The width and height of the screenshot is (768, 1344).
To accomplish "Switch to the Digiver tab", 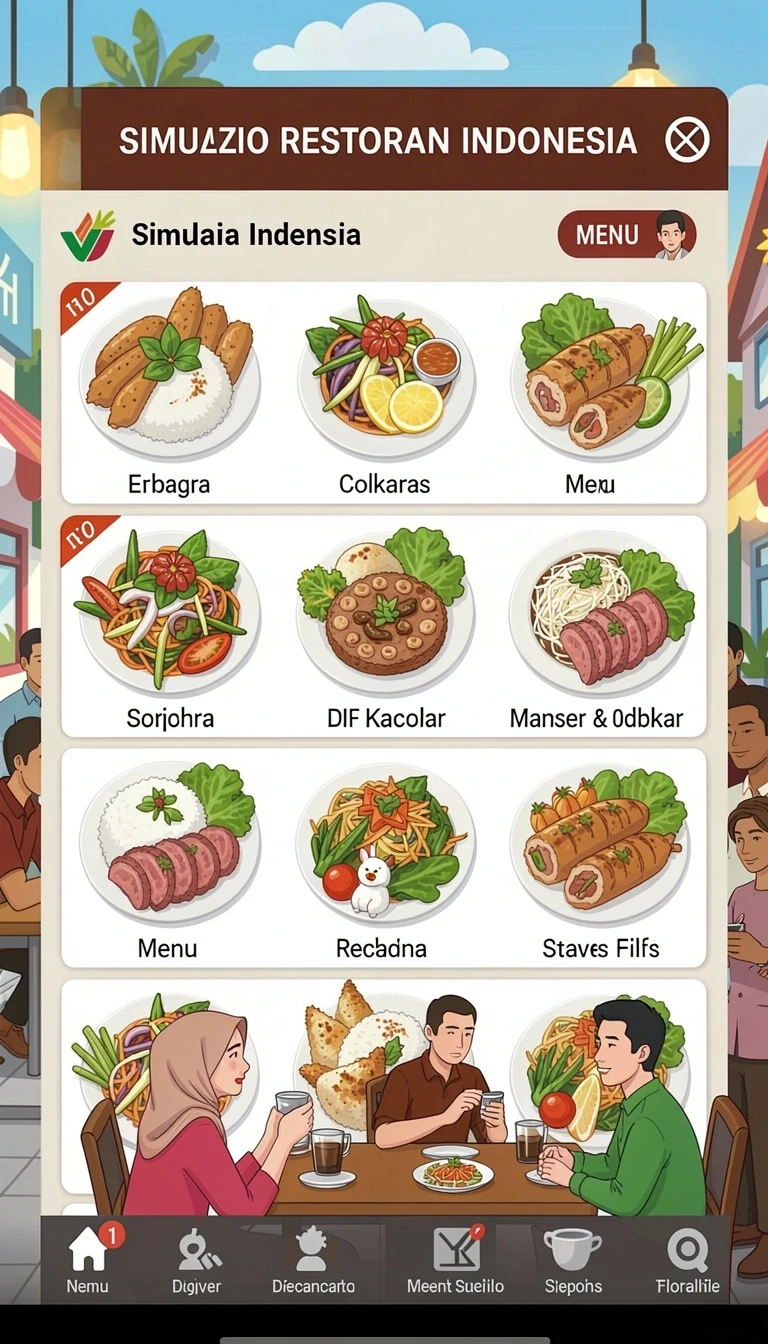I will (197, 1260).
